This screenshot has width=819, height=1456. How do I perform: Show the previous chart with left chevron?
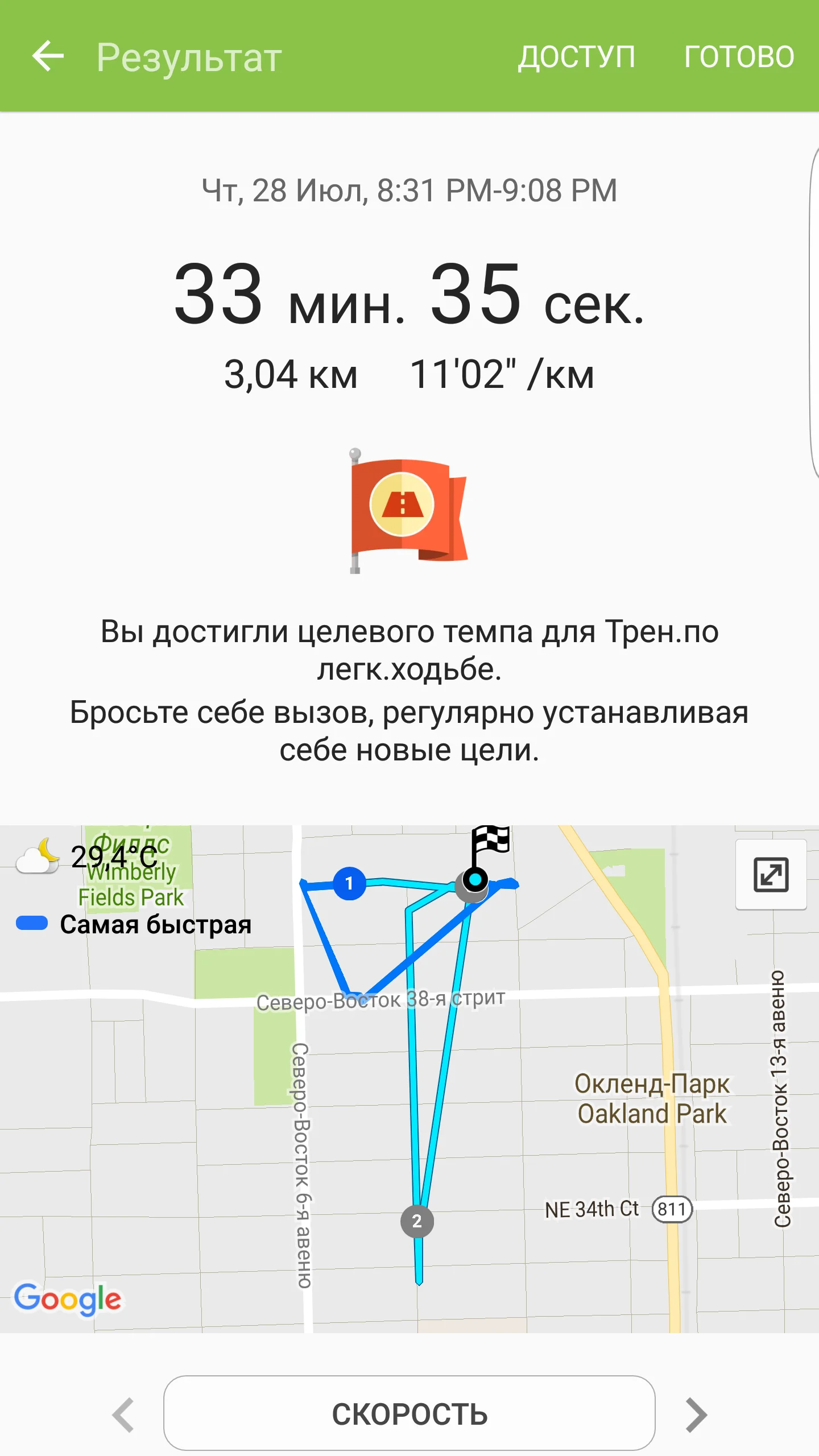coord(123,1414)
